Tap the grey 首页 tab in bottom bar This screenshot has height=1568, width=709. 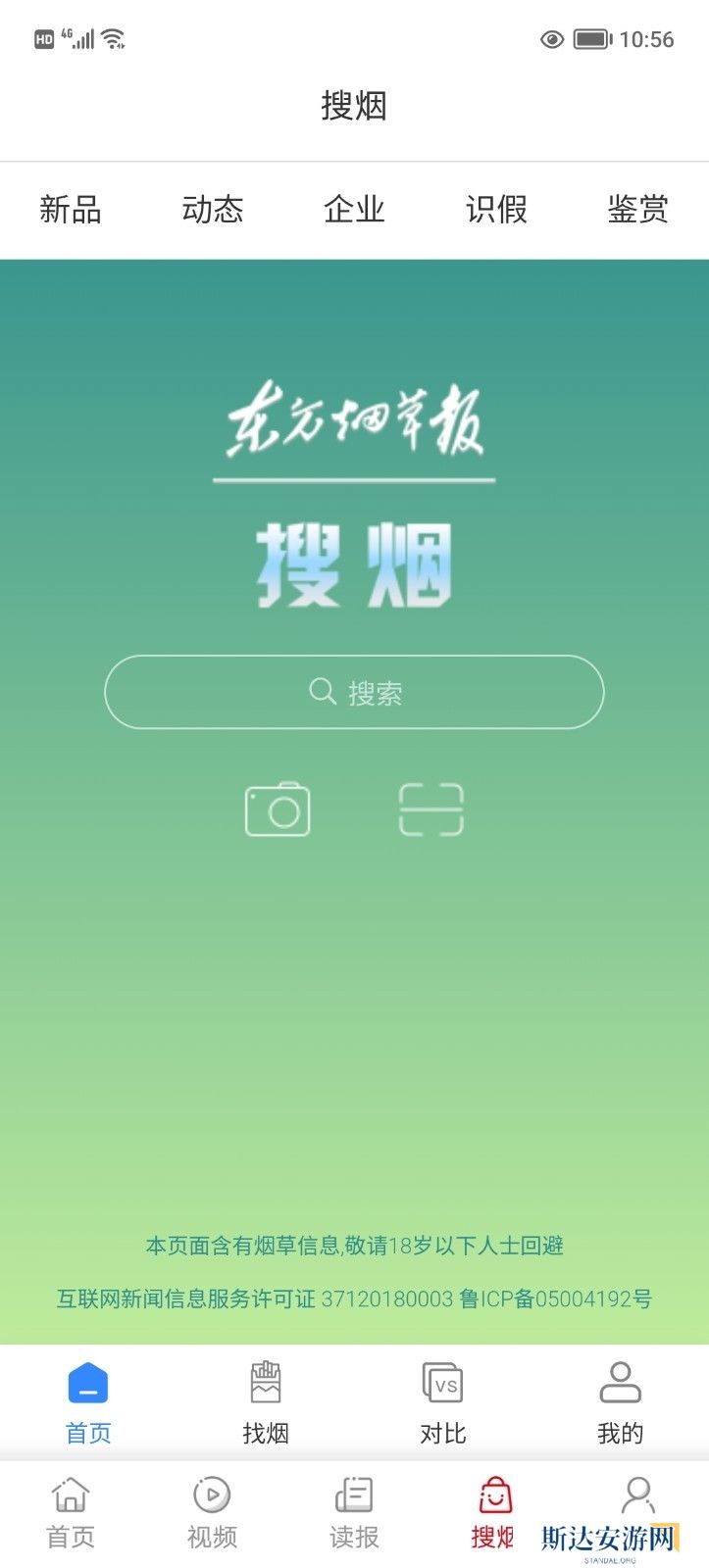coord(71,1513)
